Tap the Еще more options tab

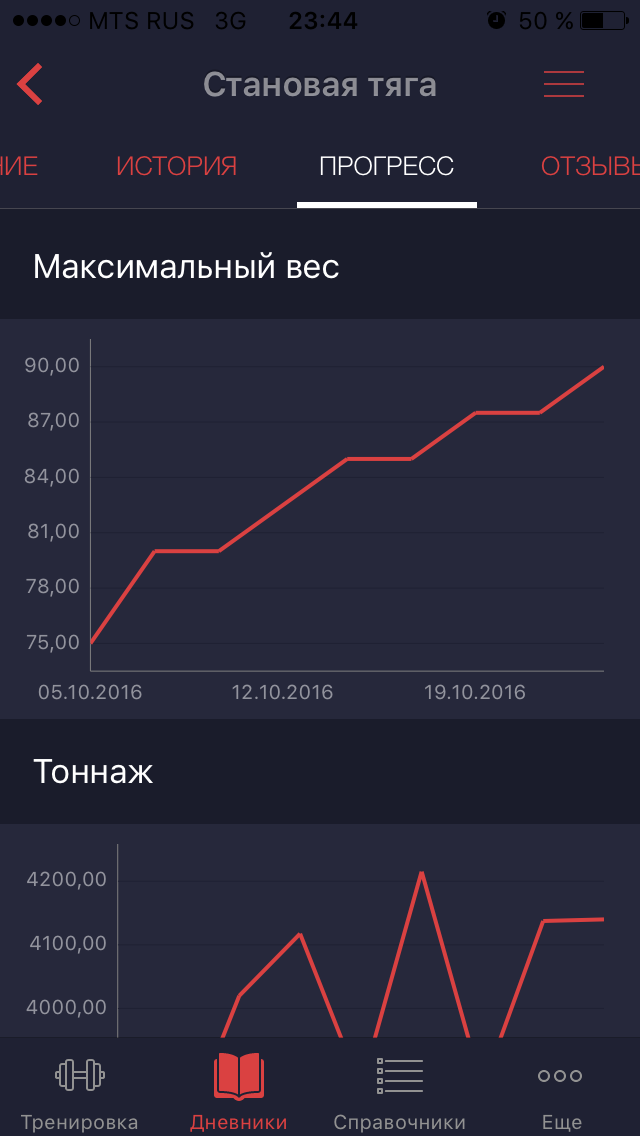pyautogui.click(x=560, y=1090)
